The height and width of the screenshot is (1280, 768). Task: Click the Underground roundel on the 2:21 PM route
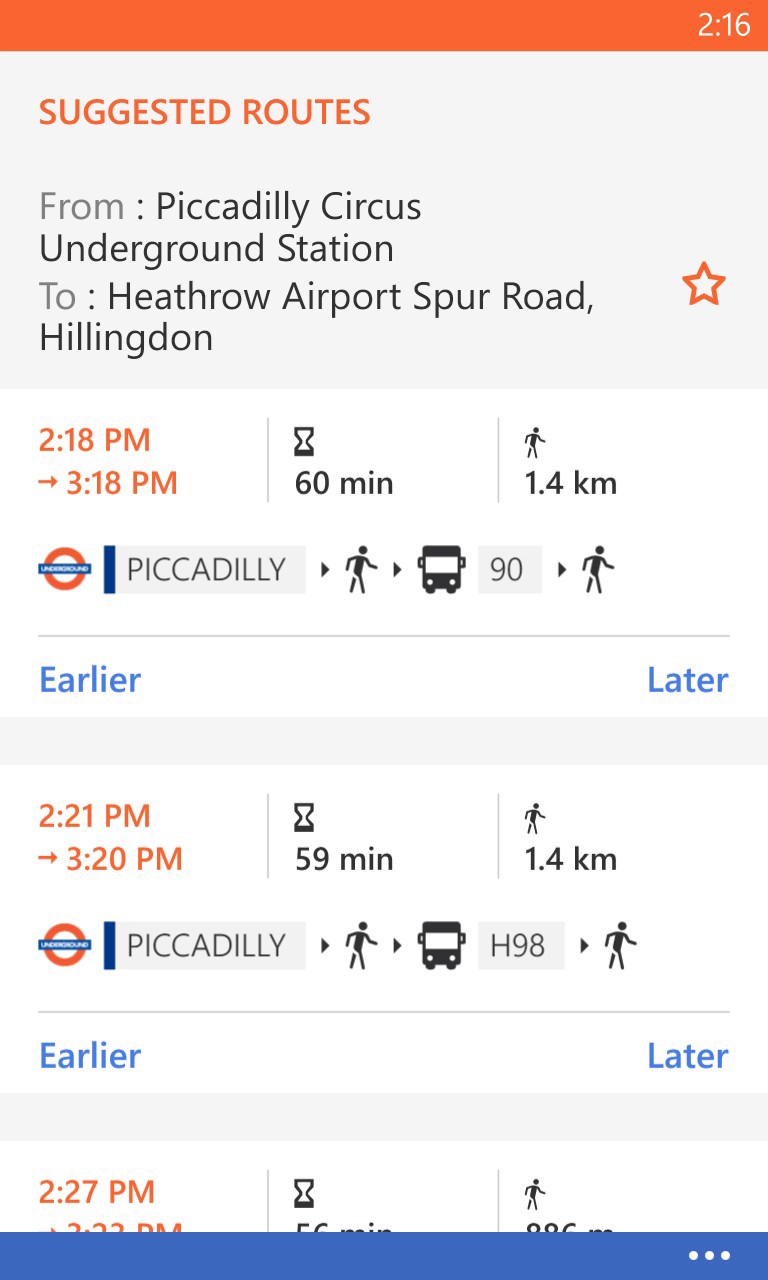click(66, 945)
